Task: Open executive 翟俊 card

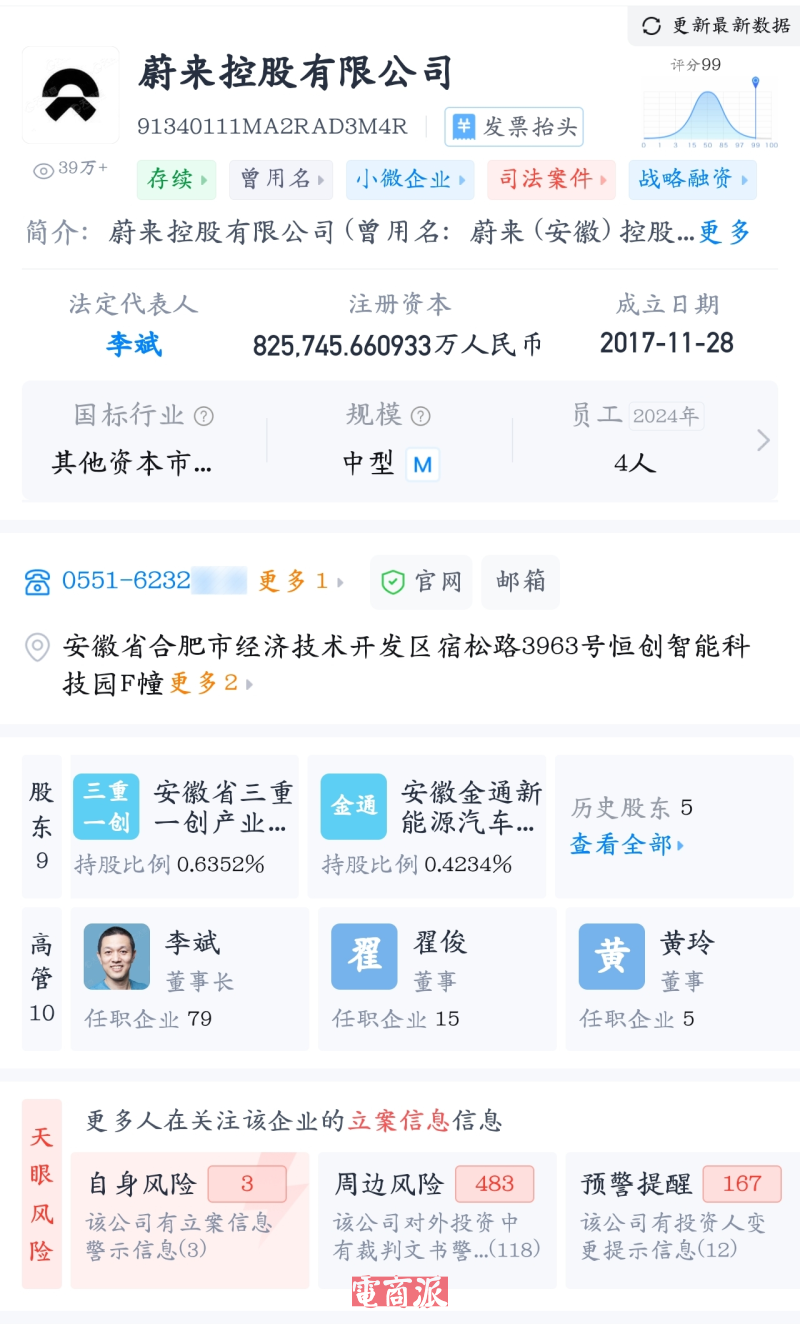Action: 437,978
